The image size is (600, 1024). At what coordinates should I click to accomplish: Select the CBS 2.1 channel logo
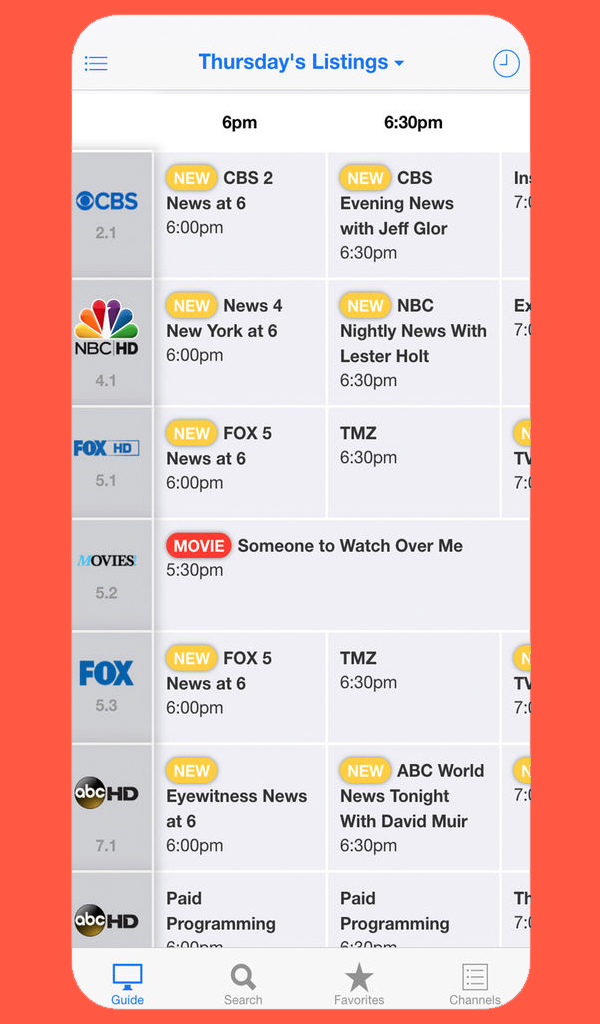click(x=108, y=213)
